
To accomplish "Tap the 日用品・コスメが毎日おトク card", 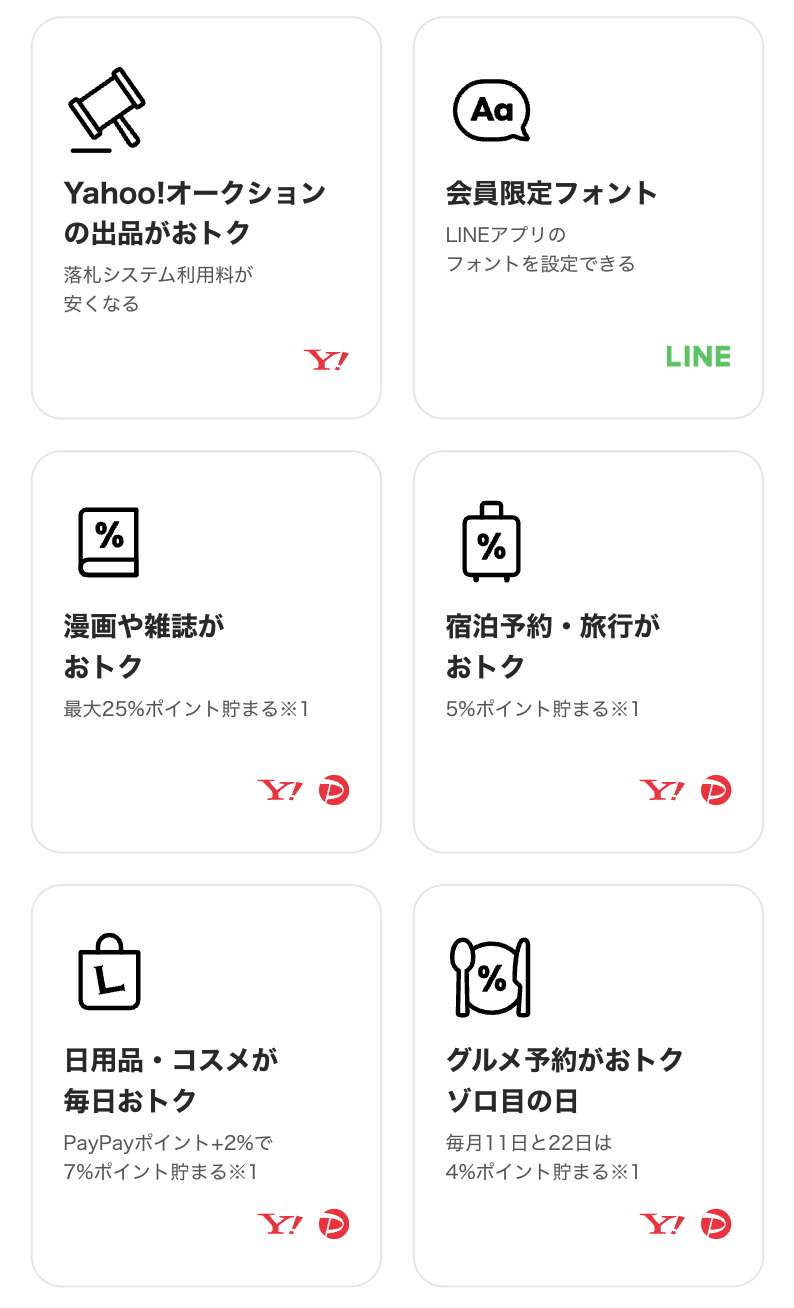I will point(206,1086).
